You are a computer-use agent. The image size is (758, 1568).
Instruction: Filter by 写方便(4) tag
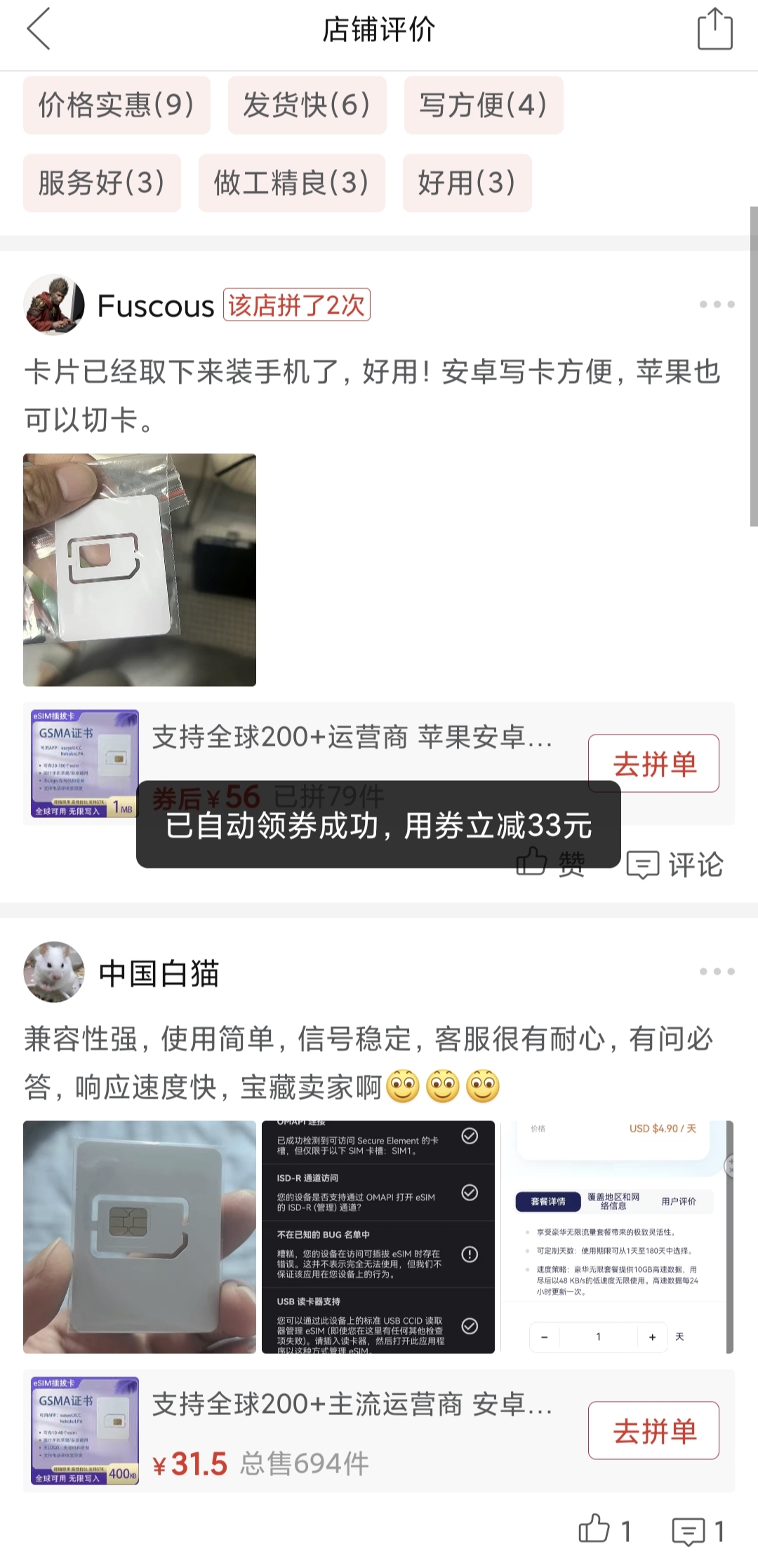click(x=483, y=105)
